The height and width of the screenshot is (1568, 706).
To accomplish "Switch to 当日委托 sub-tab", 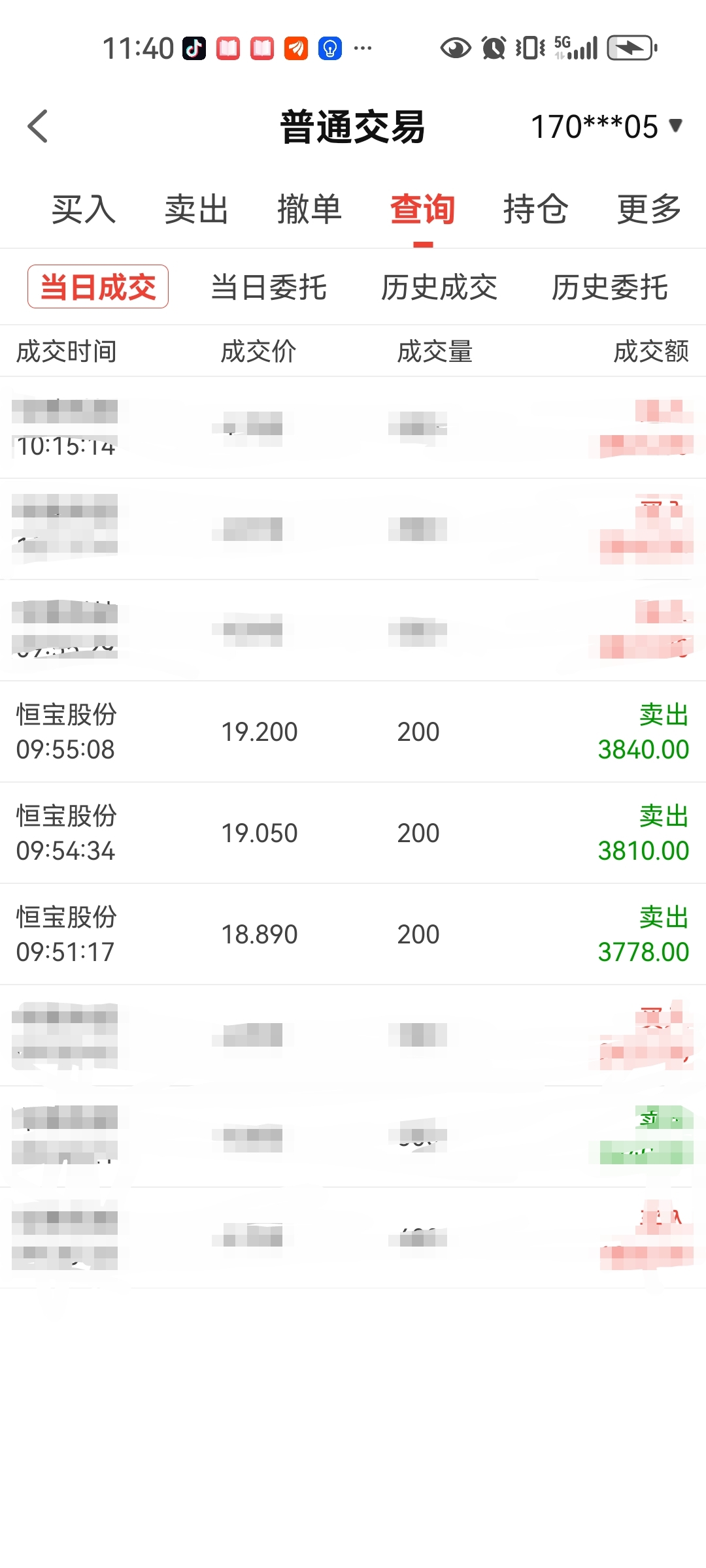I will (x=269, y=287).
